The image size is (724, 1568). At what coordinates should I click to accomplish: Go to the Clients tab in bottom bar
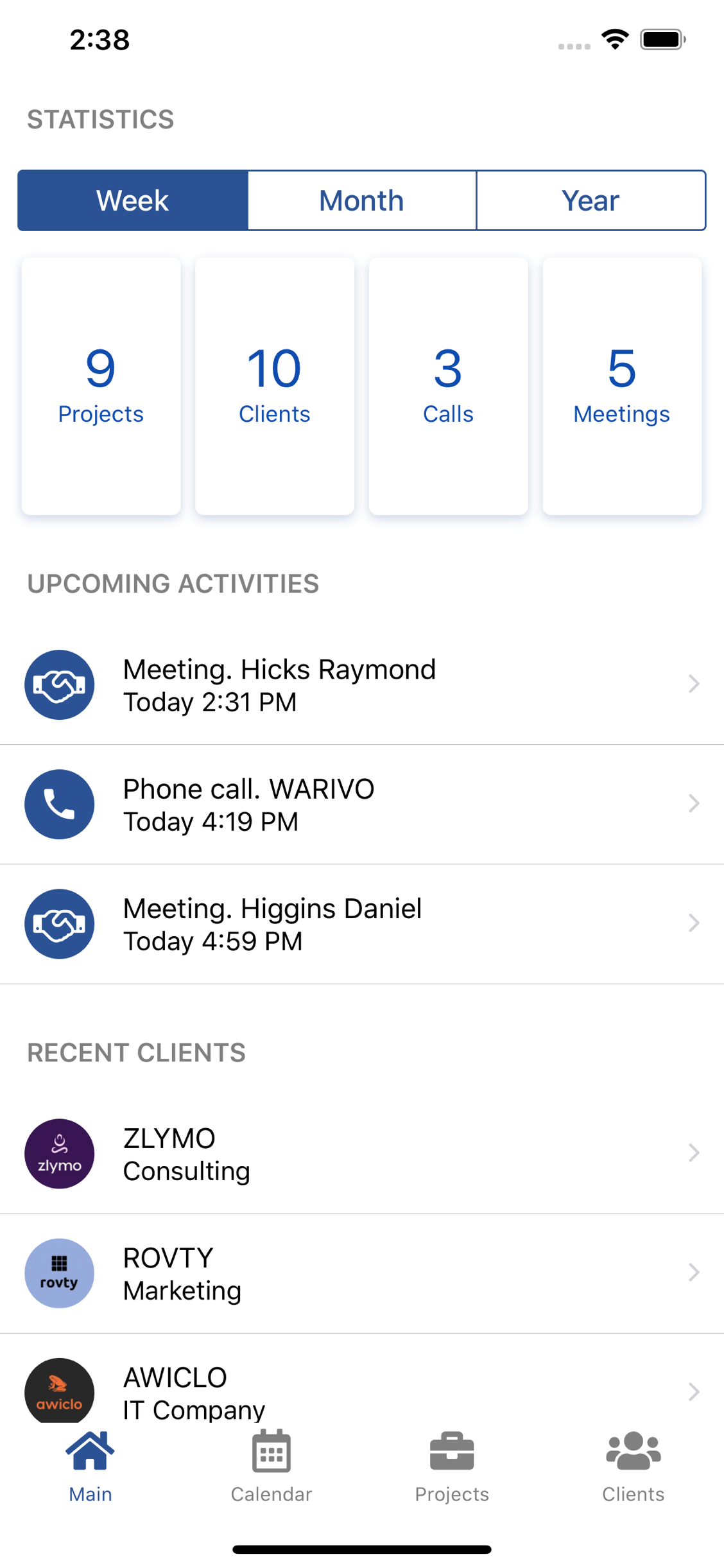pyautogui.click(x=633, y=1467)
